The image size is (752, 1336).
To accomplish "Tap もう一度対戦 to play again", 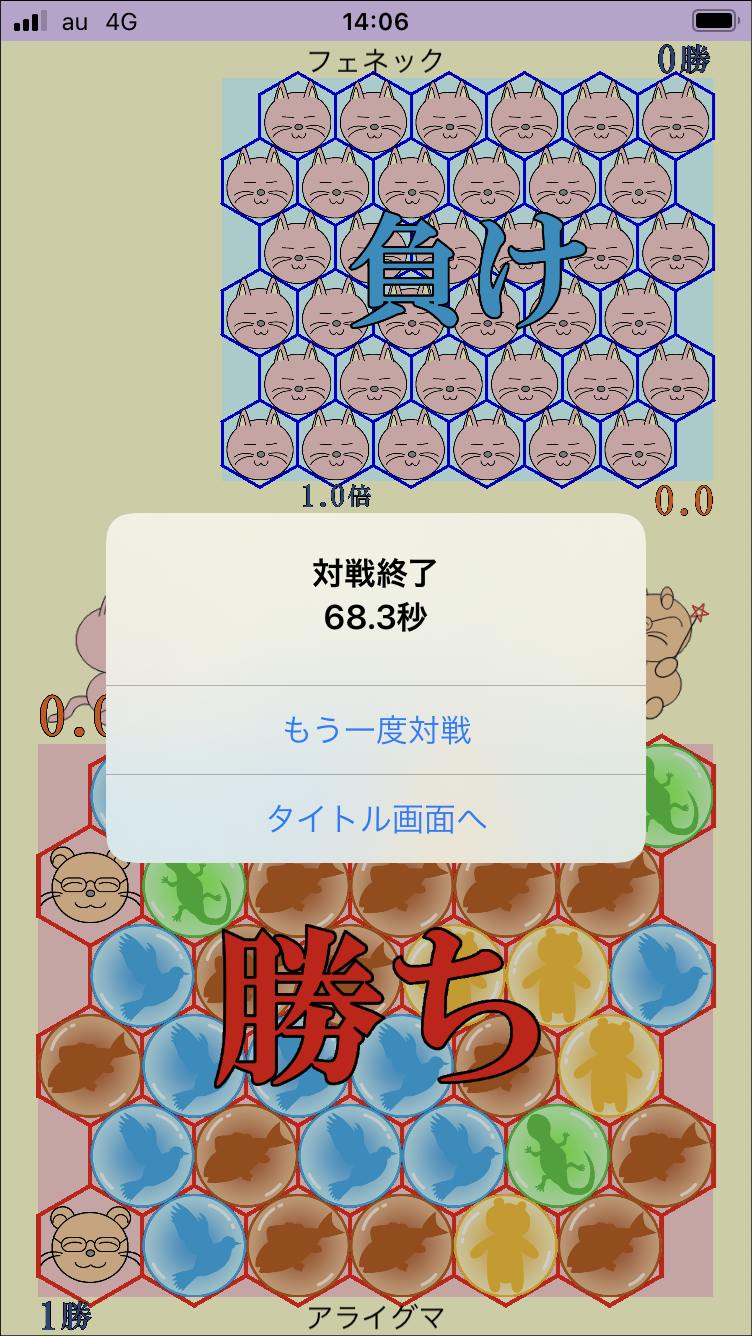I will tap(376, 731).
